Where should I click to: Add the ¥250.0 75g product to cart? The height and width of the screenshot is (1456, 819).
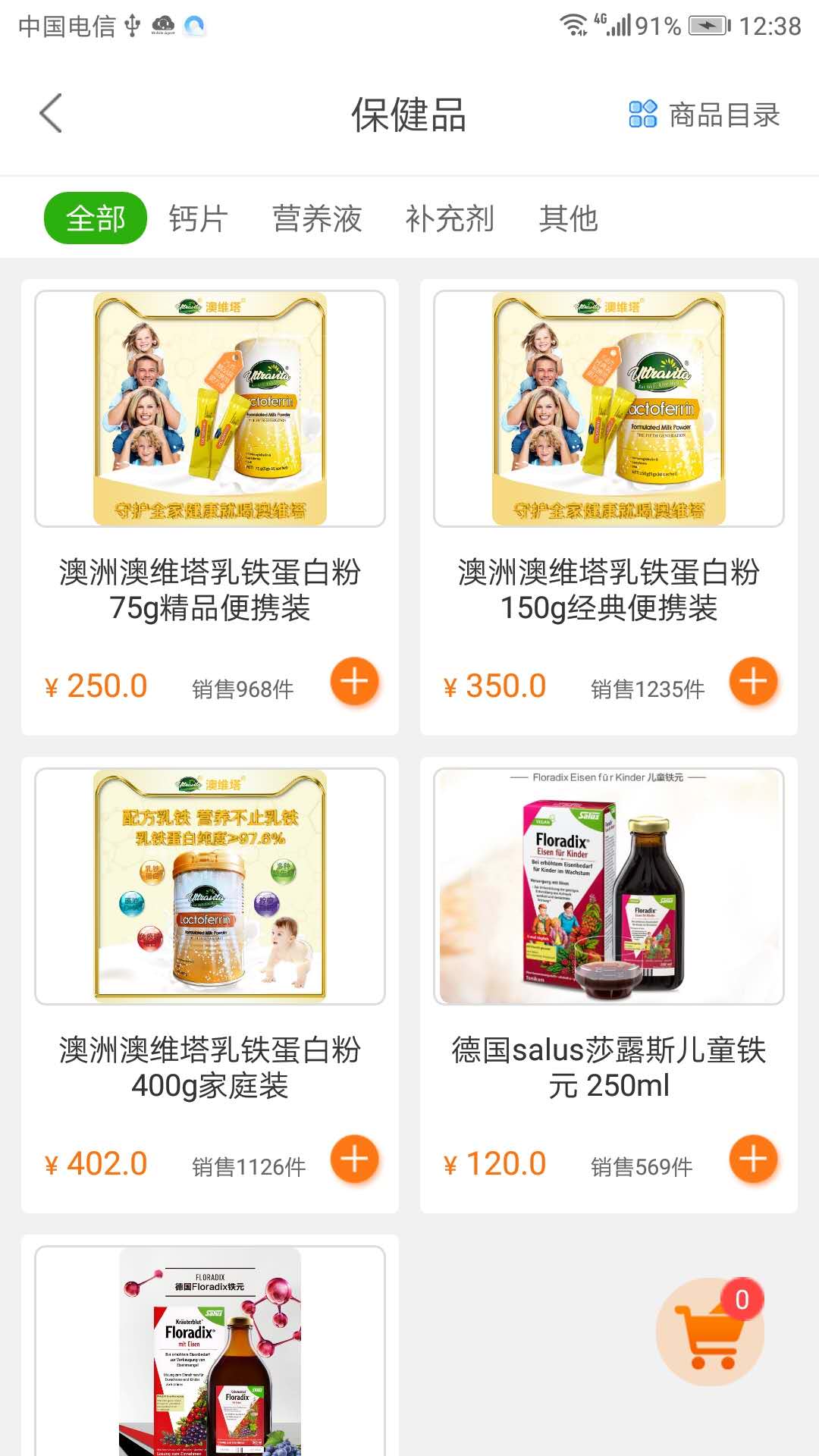click(354, 681)
